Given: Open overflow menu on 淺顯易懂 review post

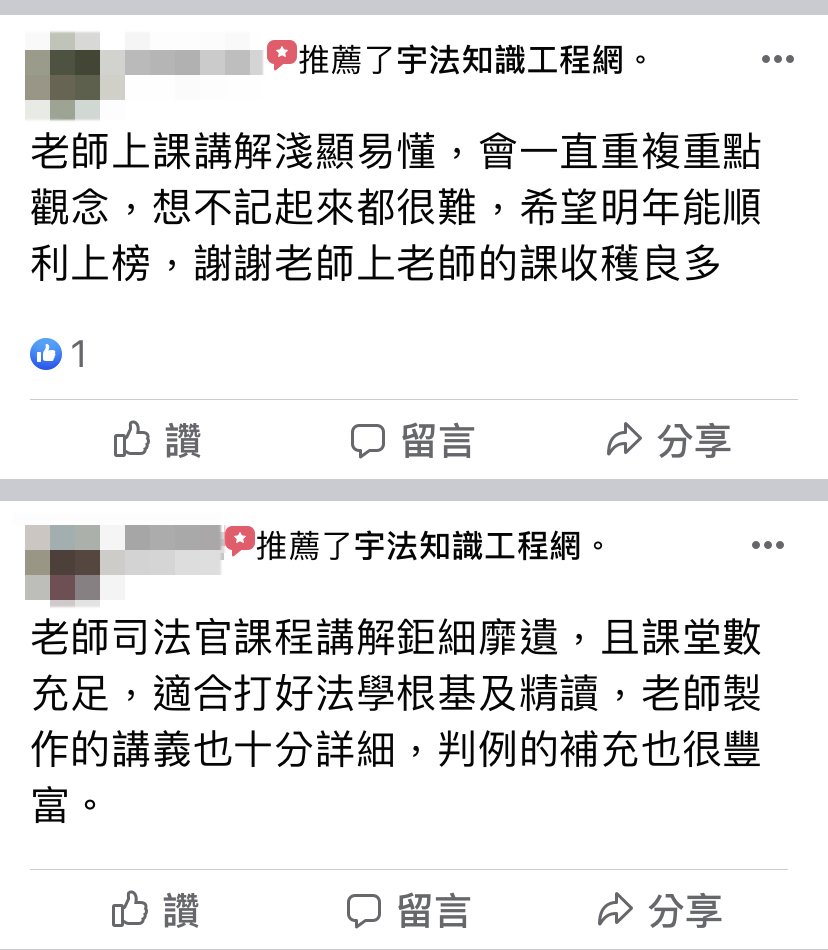Looking at the screenshot, I should click(777, 59).
